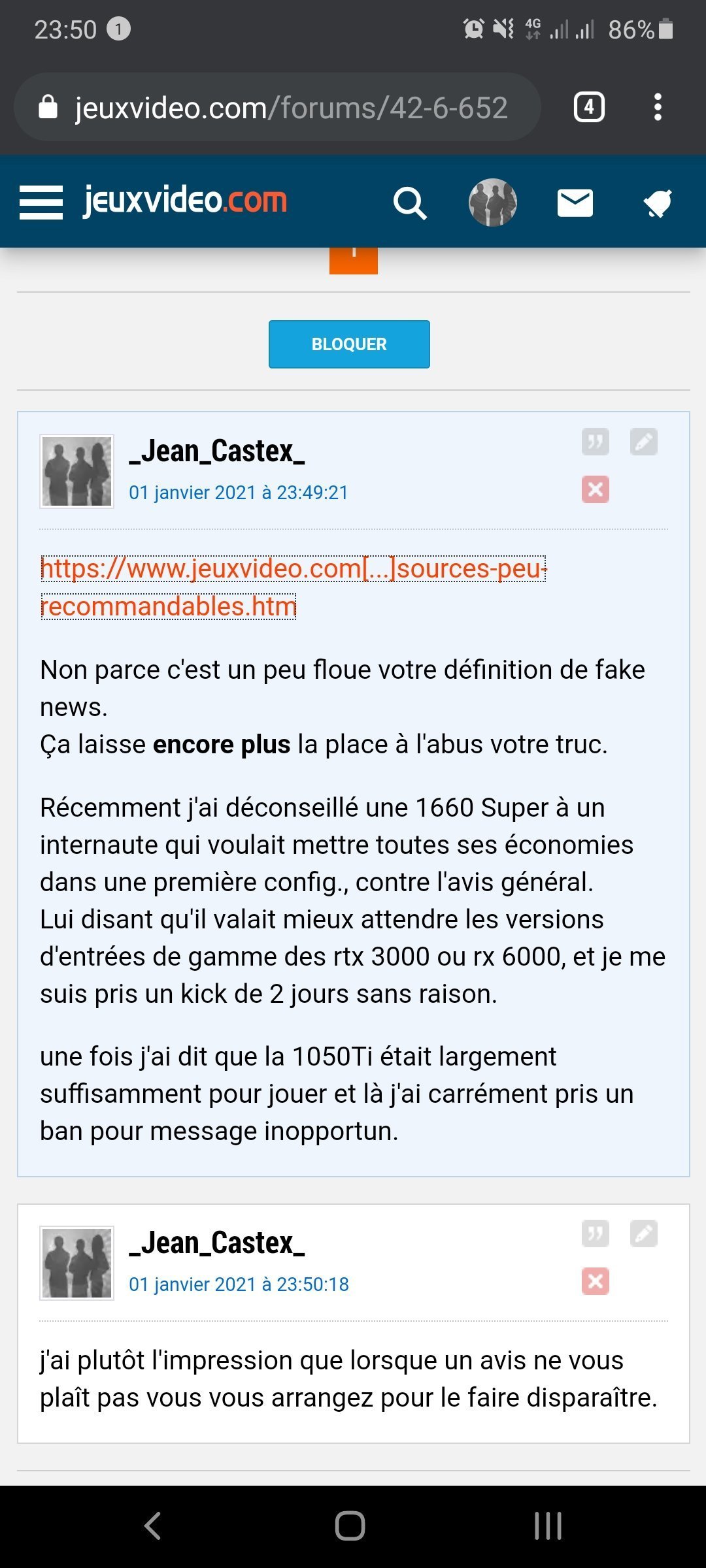Screen dimensions: 706x1568
Task: Open the private messages envelope
Action: (x=575, y=203)
